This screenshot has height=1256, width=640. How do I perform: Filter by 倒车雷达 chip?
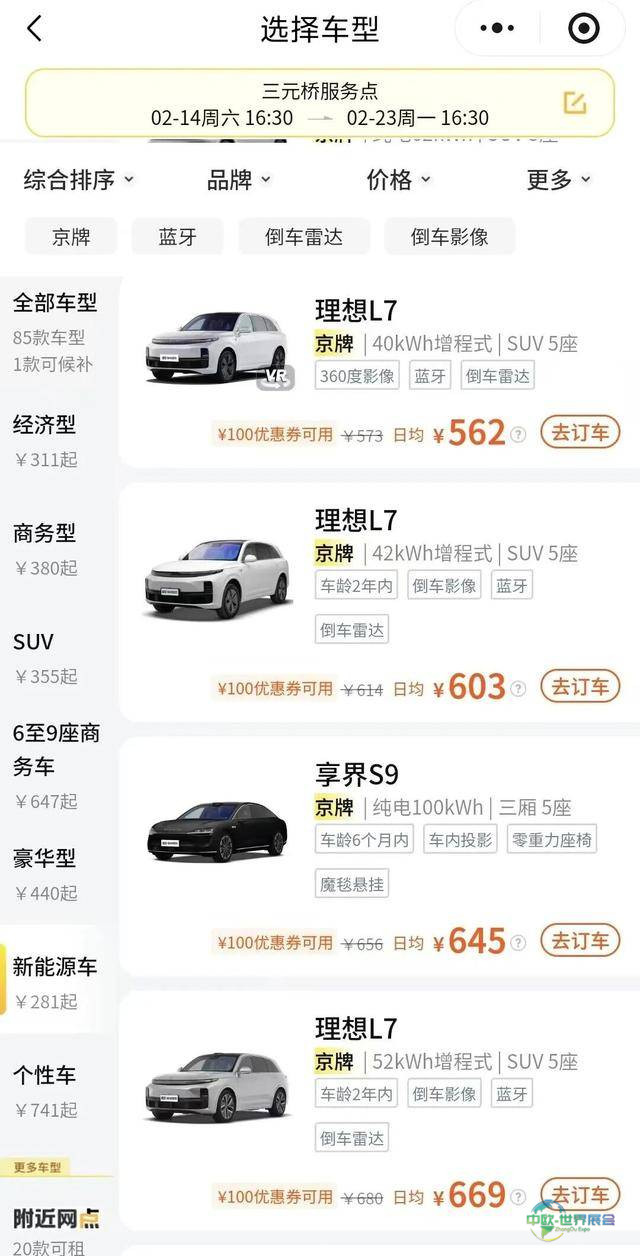[304, 237]
